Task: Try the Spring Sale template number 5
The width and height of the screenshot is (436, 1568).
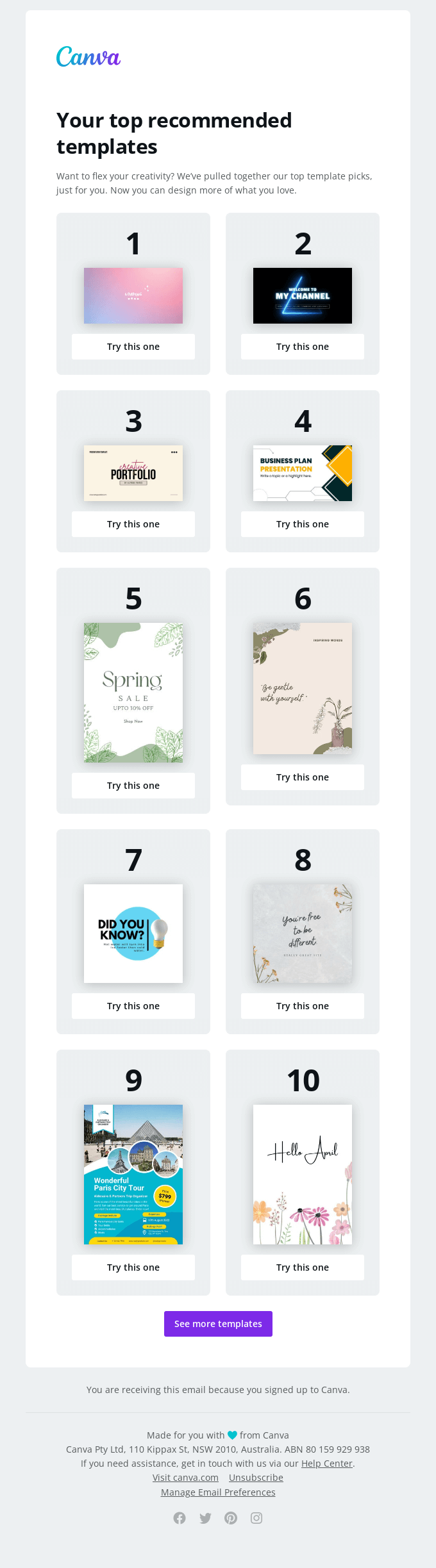Action: tap(133, 786)
